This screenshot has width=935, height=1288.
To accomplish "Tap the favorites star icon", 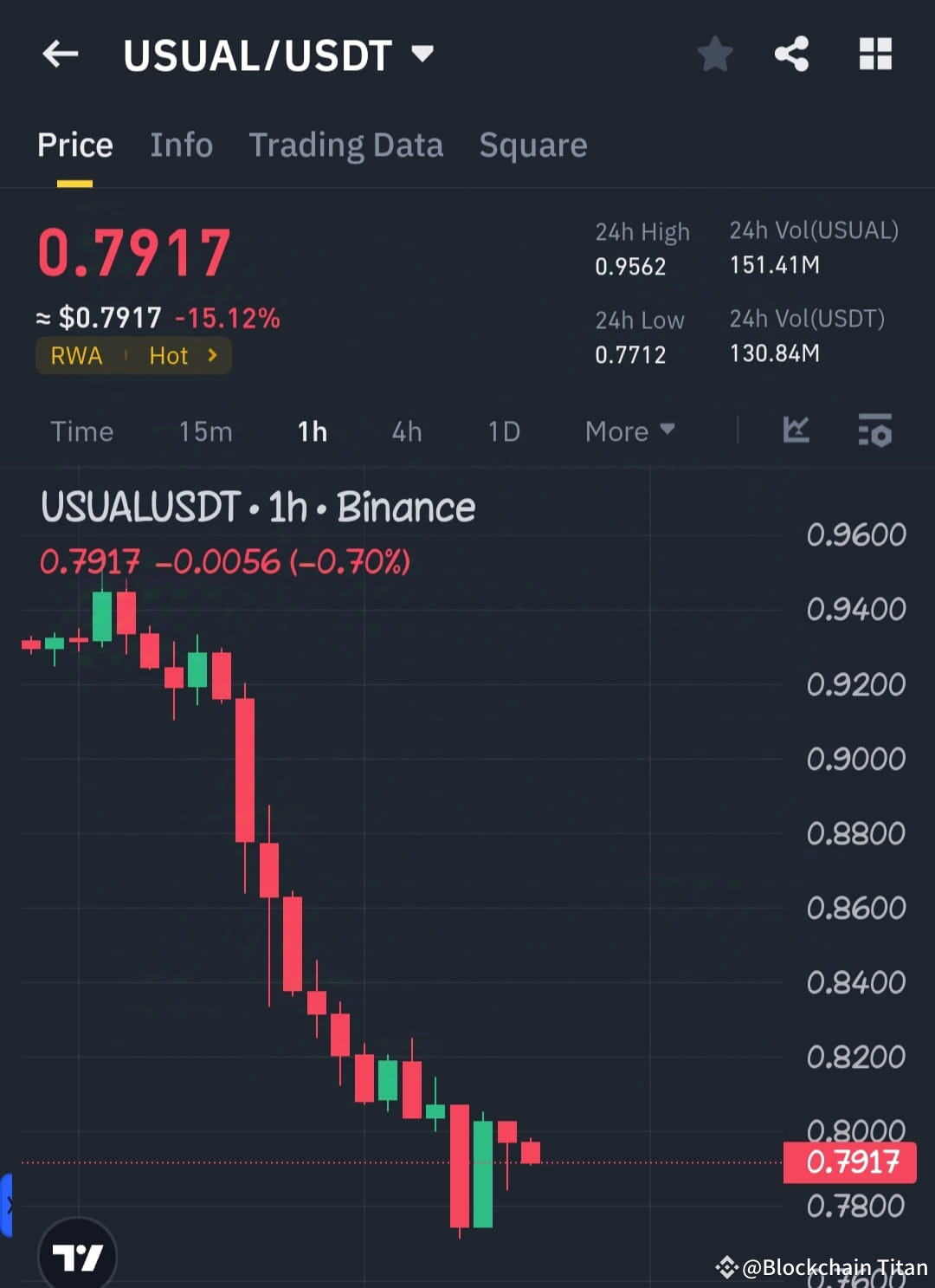I will click(x=715, y=54).
